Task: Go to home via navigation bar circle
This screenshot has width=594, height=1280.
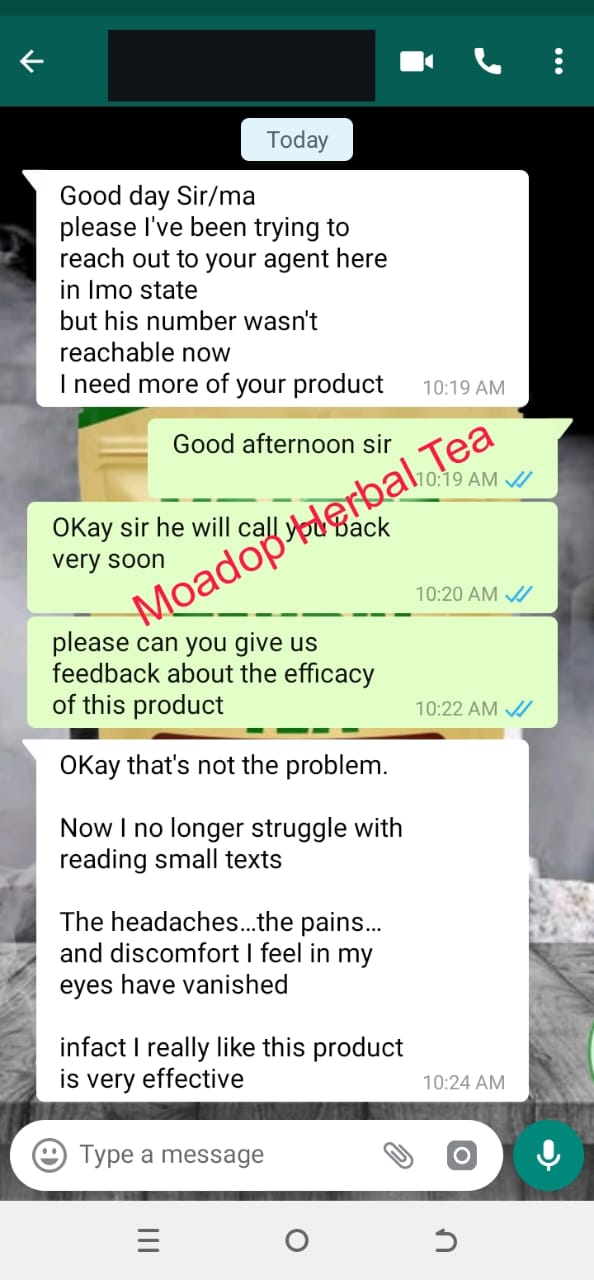Action: 297,1241
